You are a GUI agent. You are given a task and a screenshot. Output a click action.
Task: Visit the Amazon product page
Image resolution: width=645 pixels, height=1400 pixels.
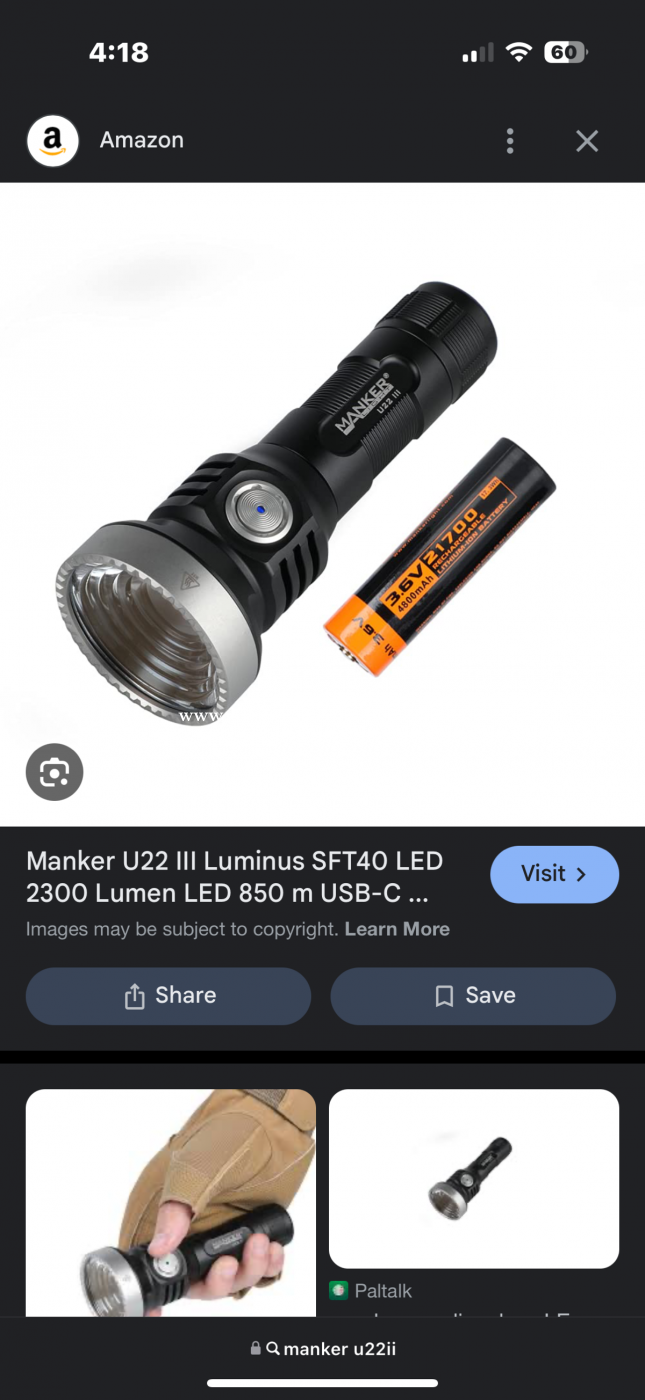coord(554,874)
